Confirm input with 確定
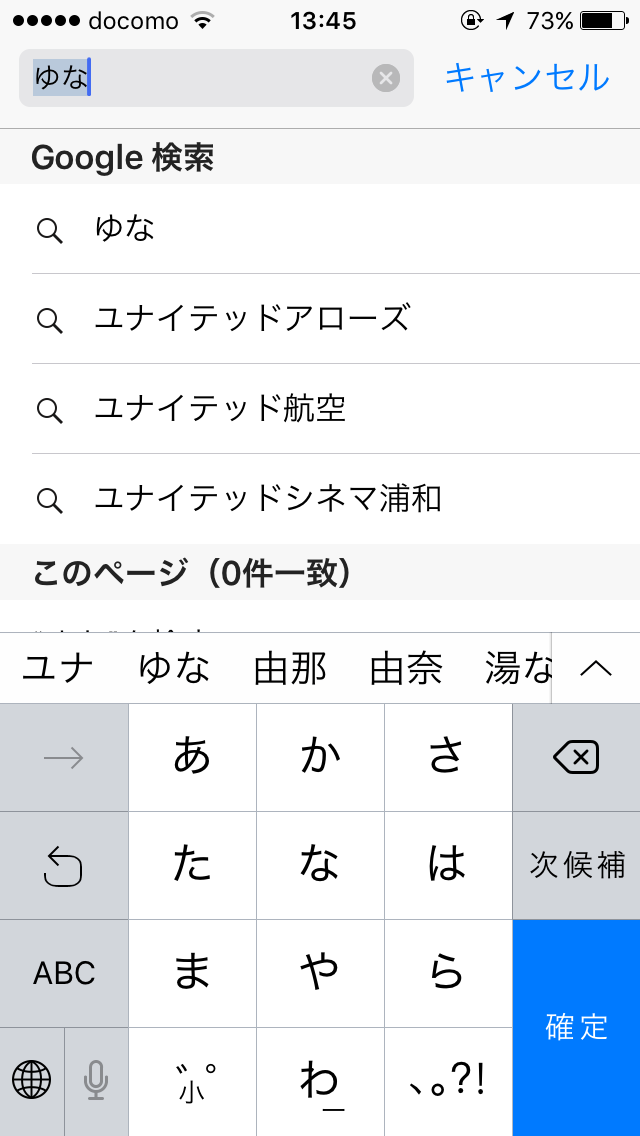This screenshot has width=640, height=1136. pos(576,1028)
